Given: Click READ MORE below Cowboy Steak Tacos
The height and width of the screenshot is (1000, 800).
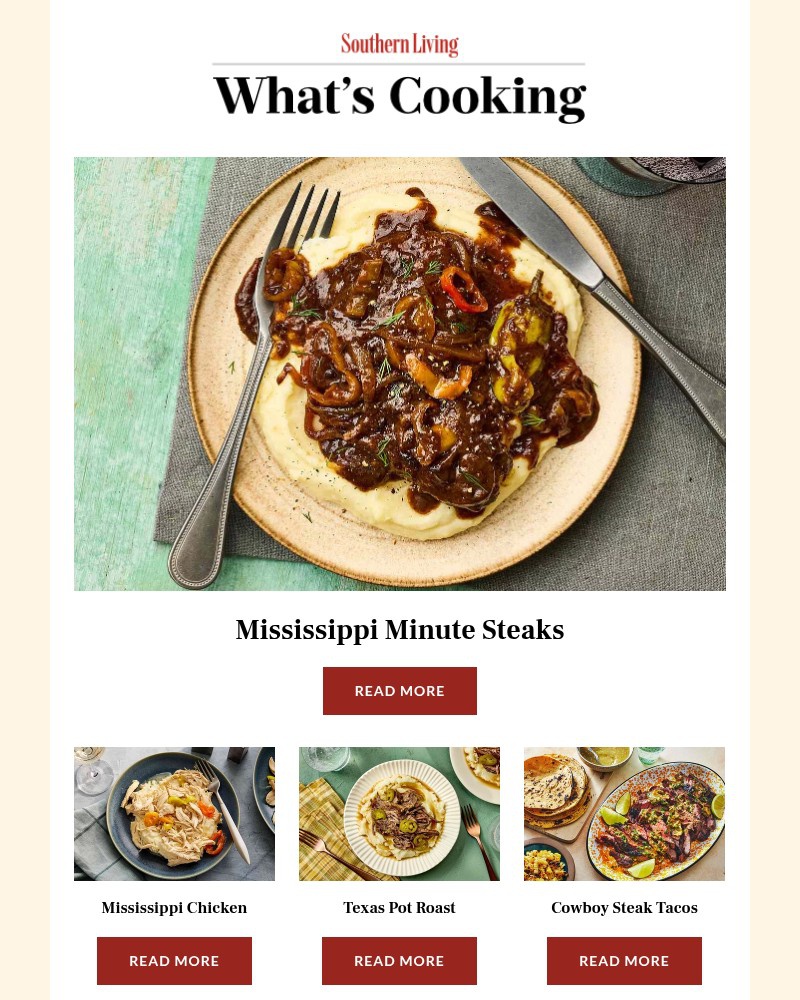Looking at the screenshot, I should point(624,960).
